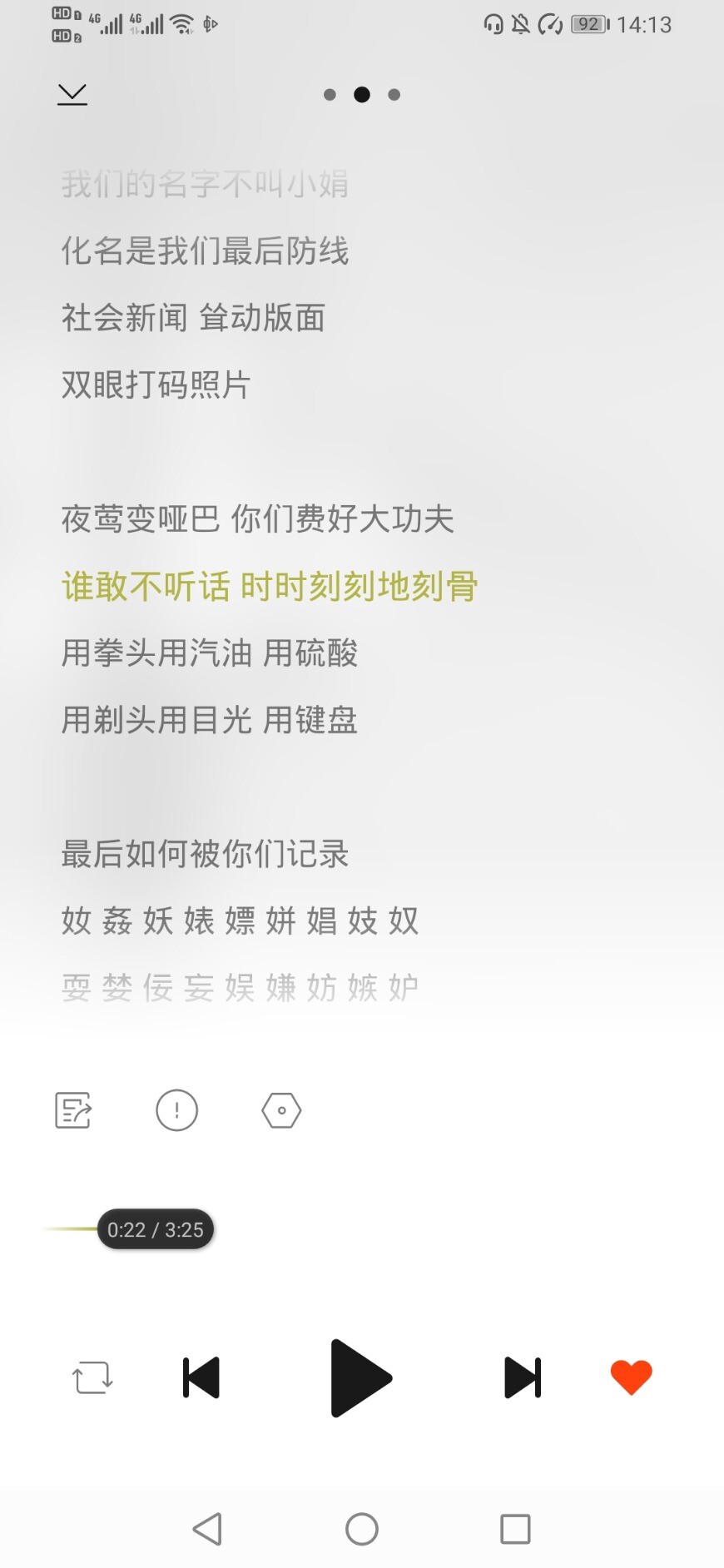Jump to the lyric line 用拳头用汽油 用硫酸

210,653
